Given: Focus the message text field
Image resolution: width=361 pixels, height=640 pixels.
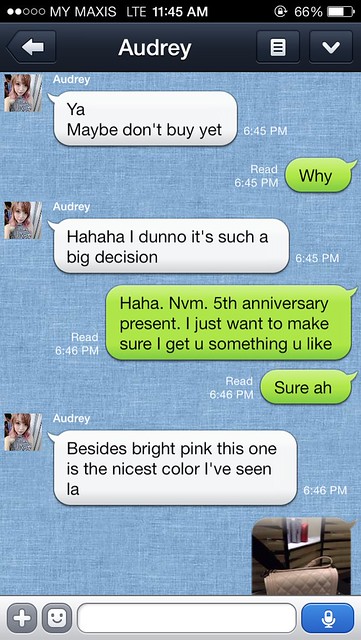Looking at the screenshot, I should pos(187,618).
